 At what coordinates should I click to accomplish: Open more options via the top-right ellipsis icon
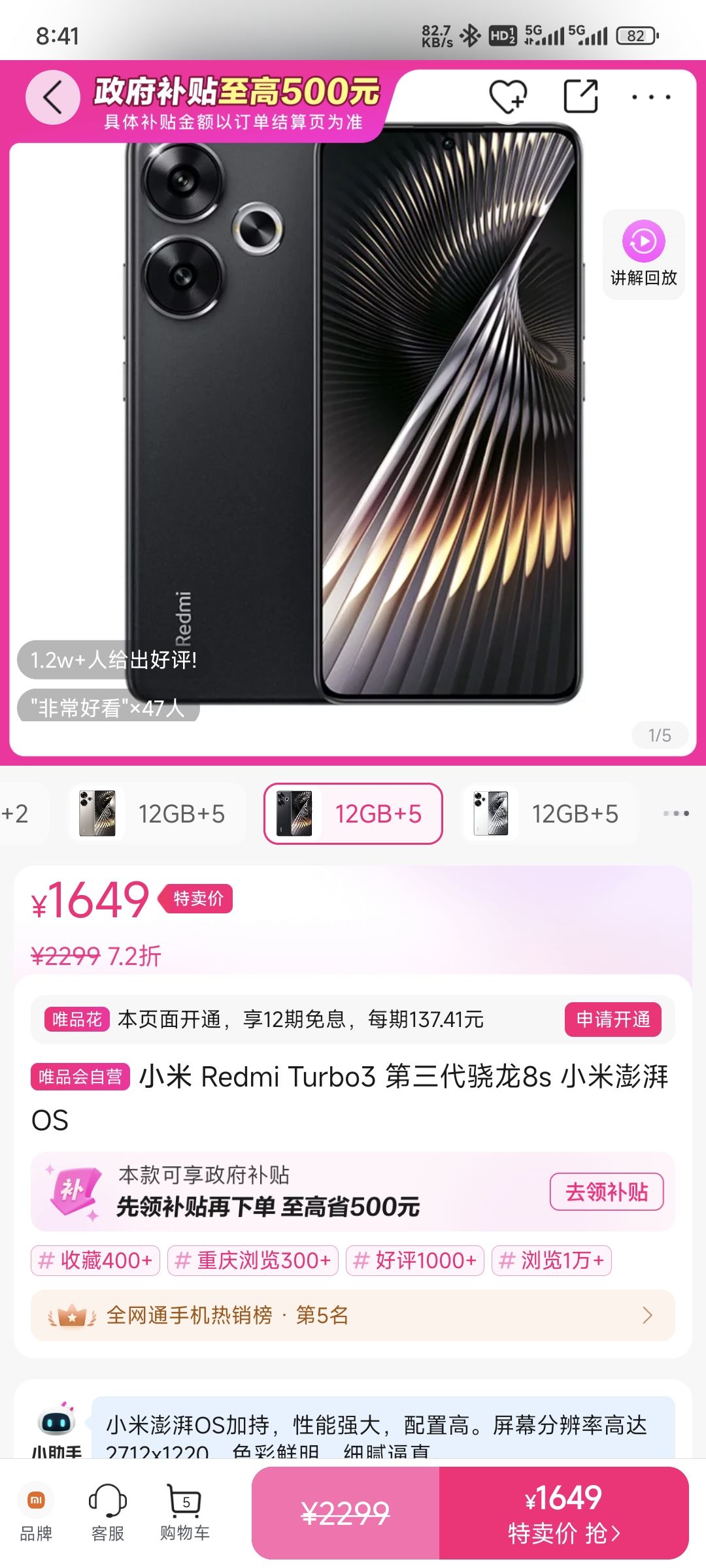[652, 98]
